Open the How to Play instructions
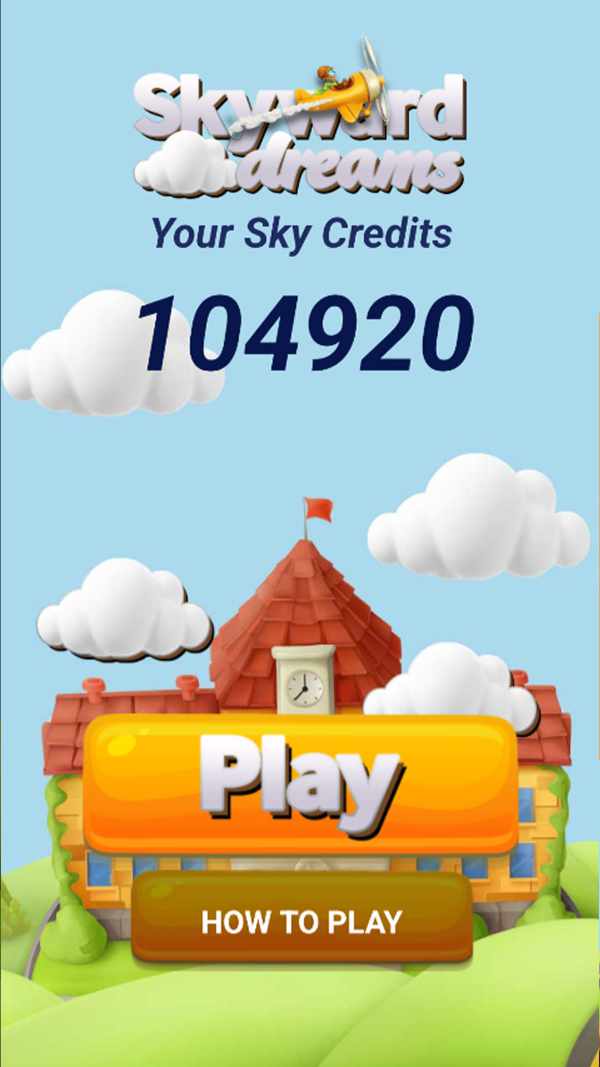This screenshot has width=600, height=1067. 301,919
